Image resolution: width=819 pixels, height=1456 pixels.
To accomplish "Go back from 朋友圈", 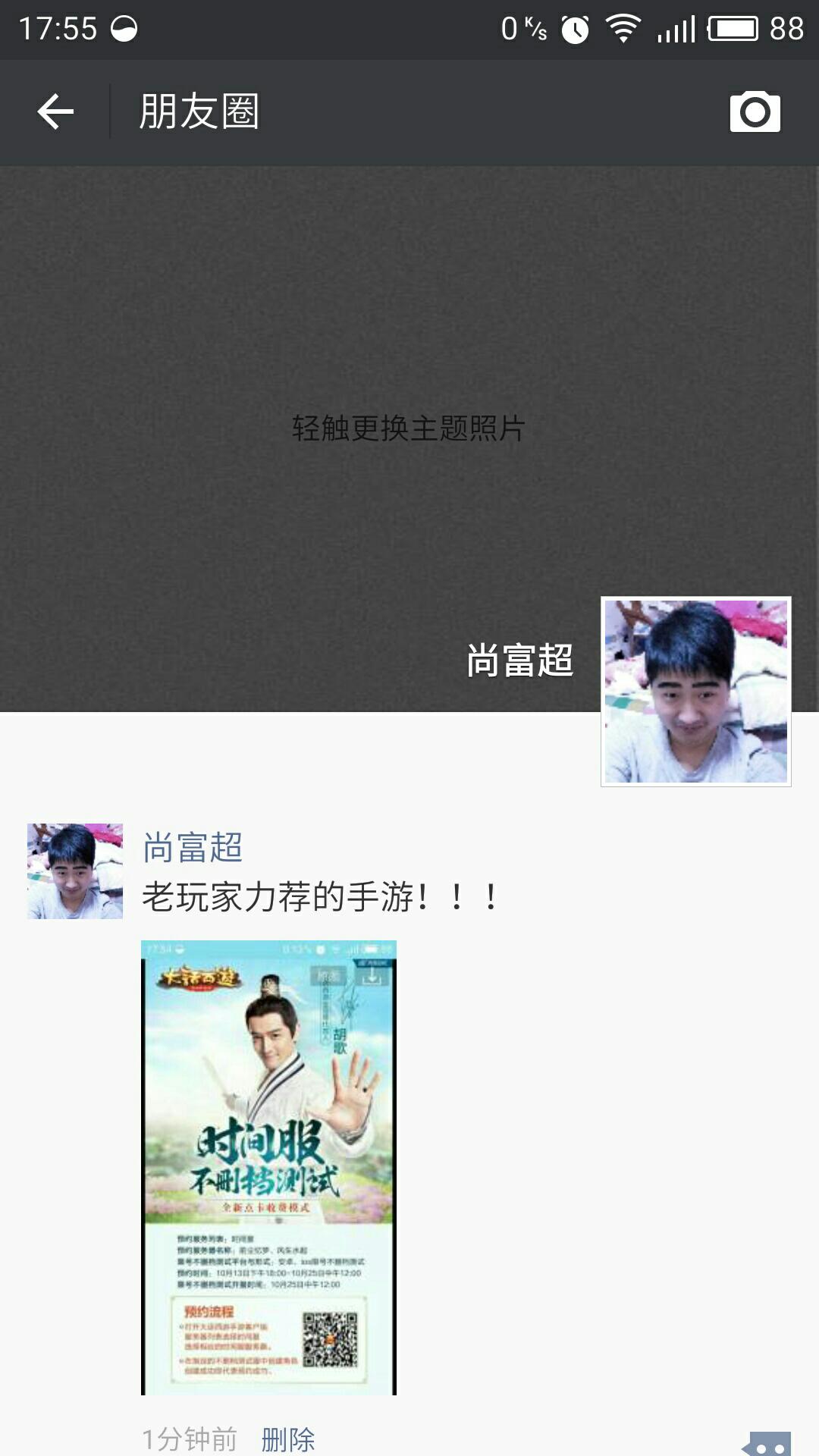I will [x=55, y=112].
